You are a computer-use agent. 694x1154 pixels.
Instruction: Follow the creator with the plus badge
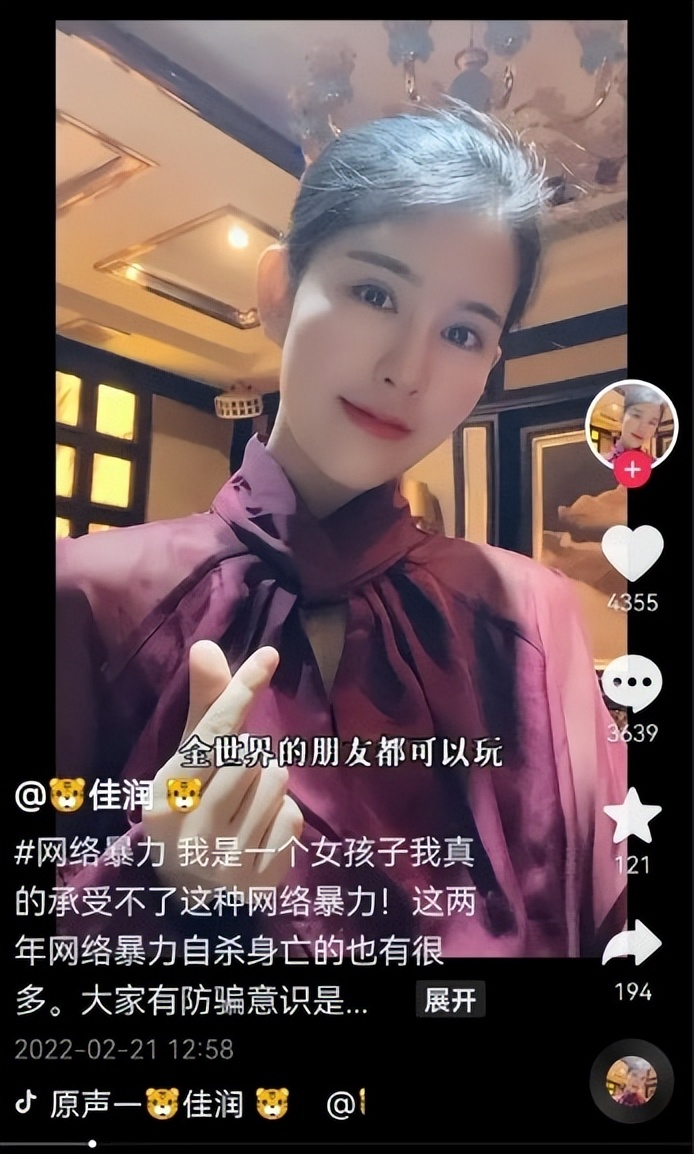click(632, 469)
